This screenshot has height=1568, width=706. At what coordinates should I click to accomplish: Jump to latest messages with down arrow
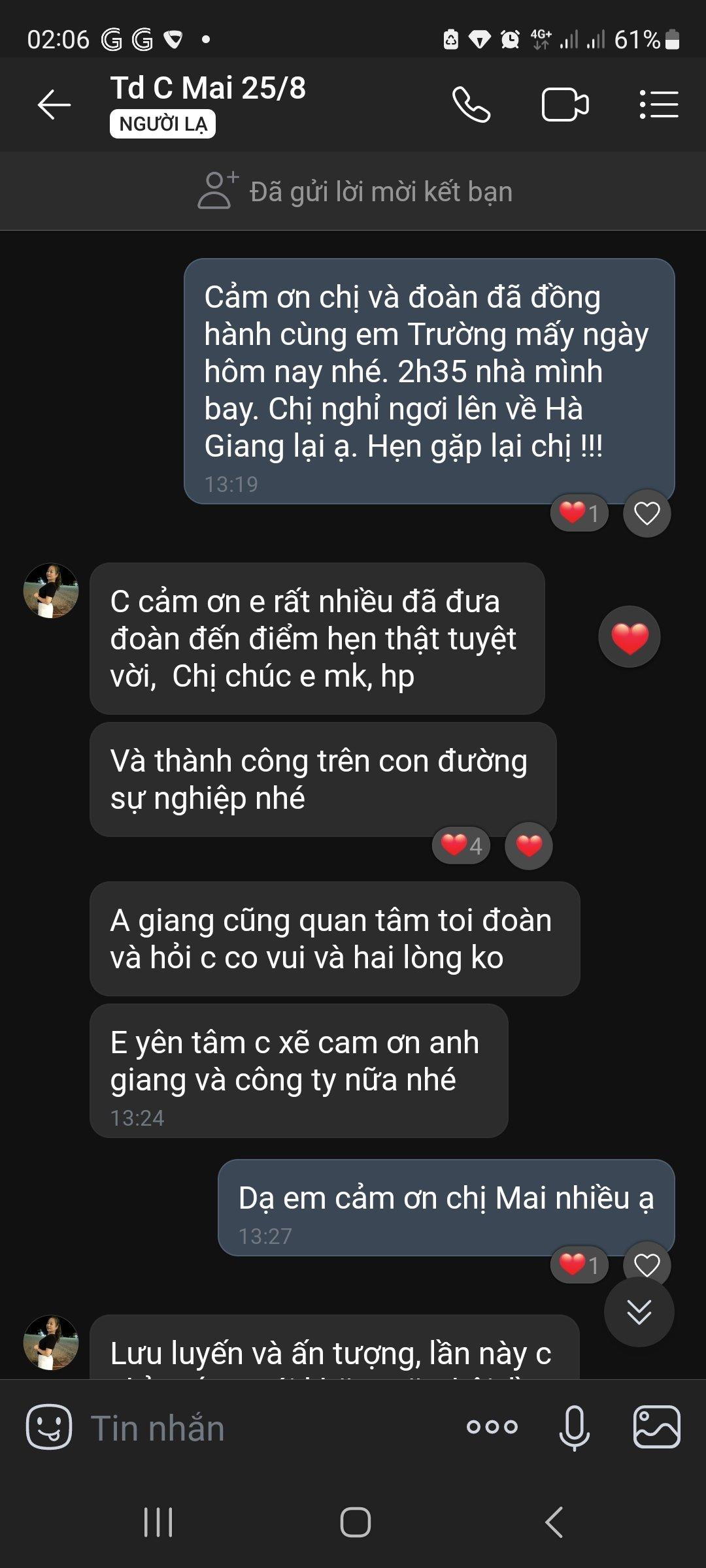point(639,1311)
